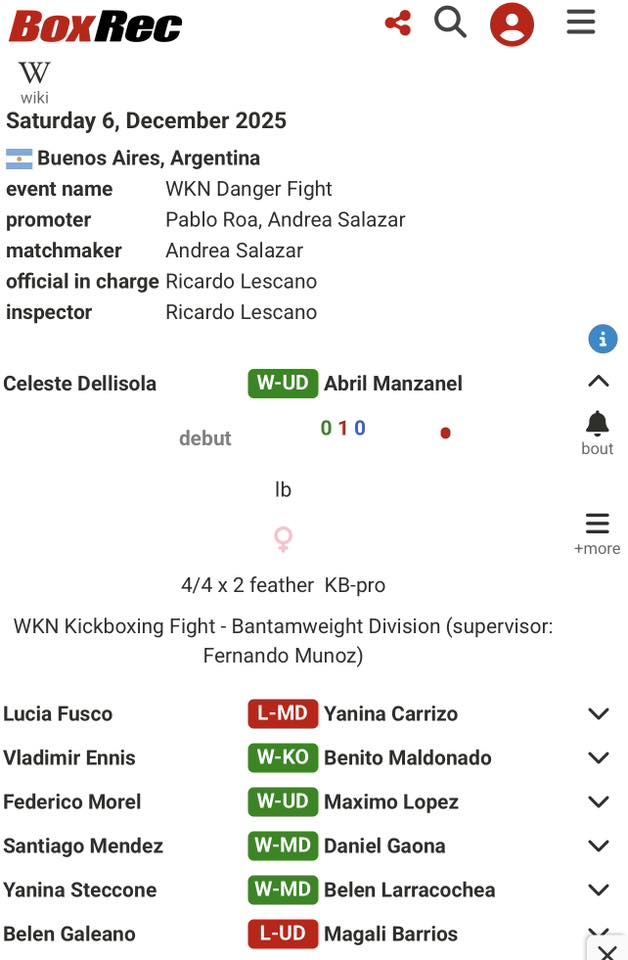Open the user account profile
This screenshot has width=628, height=960.
click(x=512, y=24)
